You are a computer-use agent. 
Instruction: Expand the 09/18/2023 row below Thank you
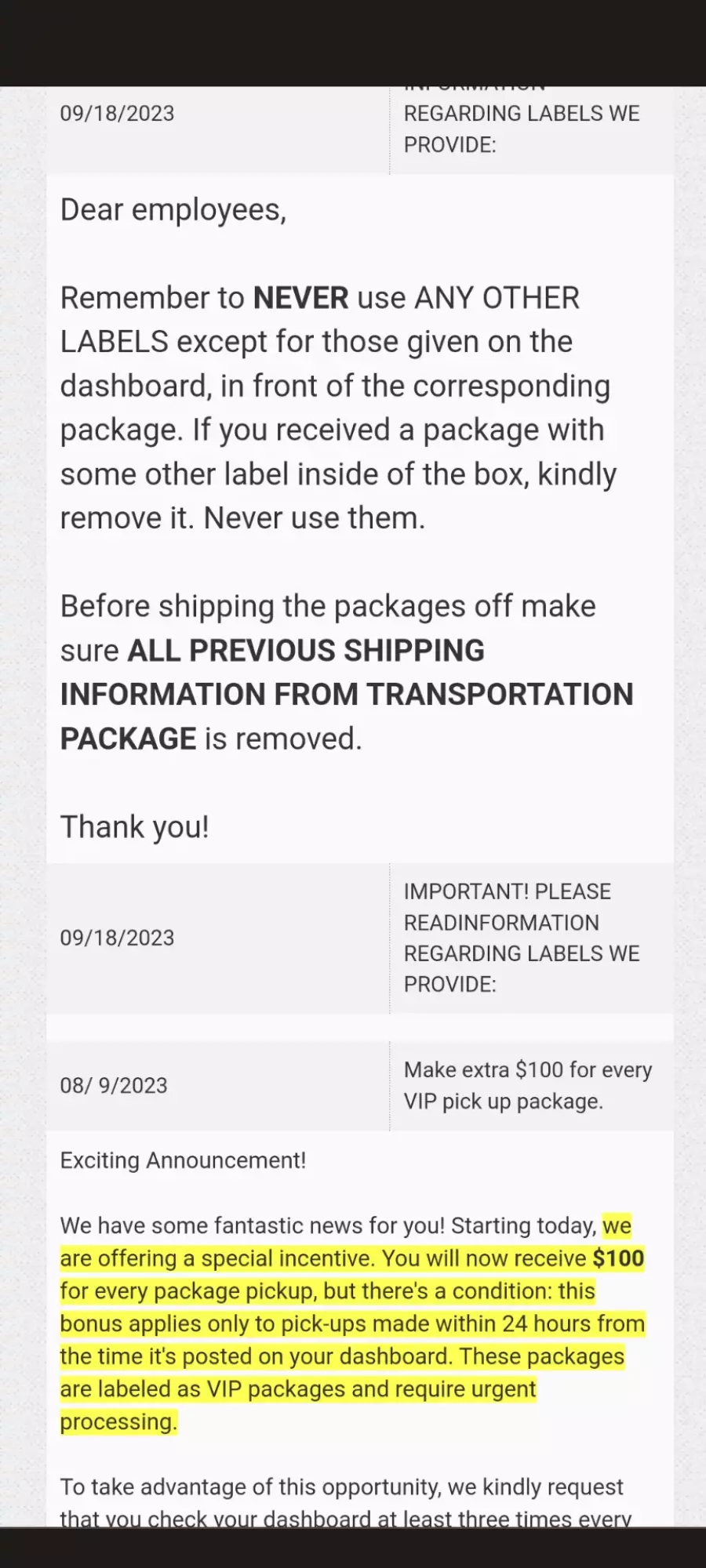[360, 938]
